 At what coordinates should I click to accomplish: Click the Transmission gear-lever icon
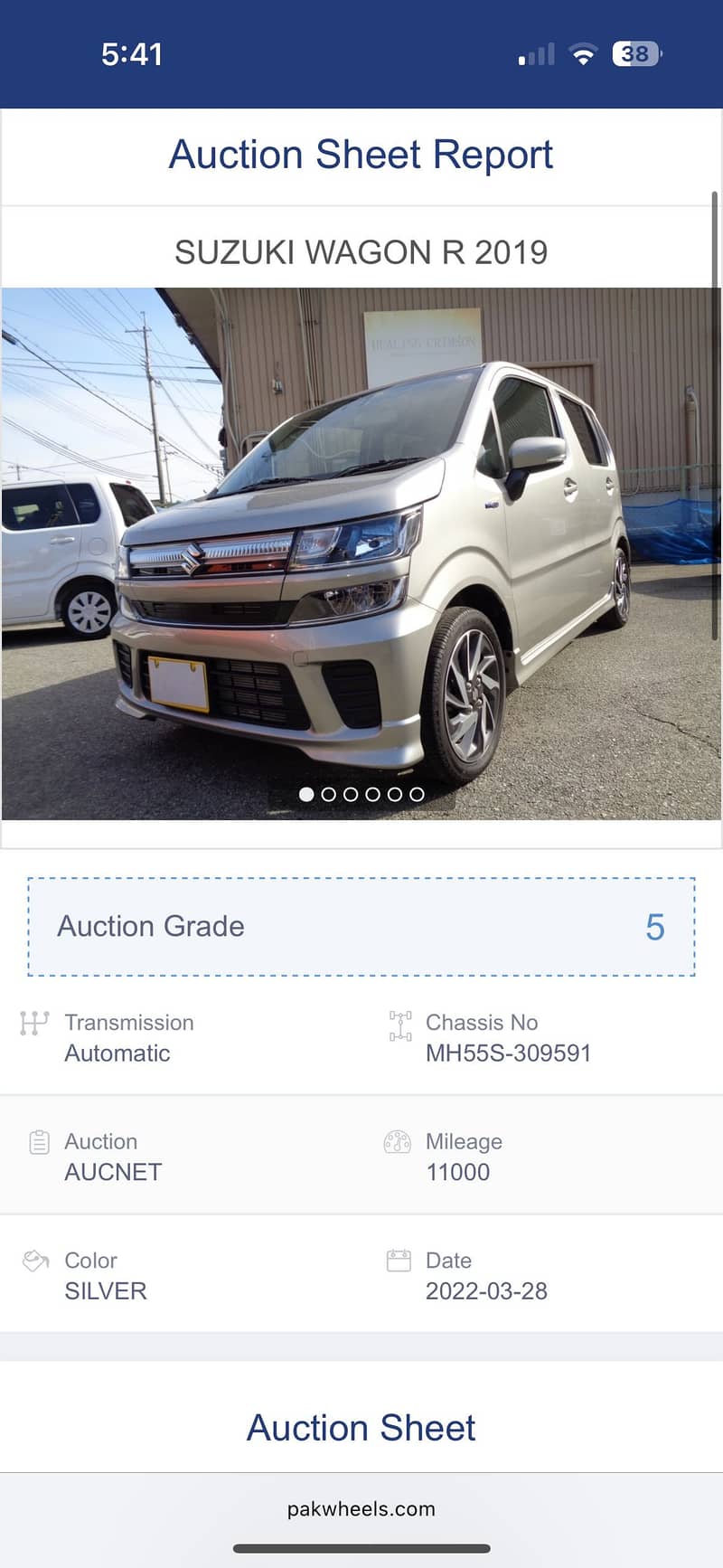click(34, 1023)
